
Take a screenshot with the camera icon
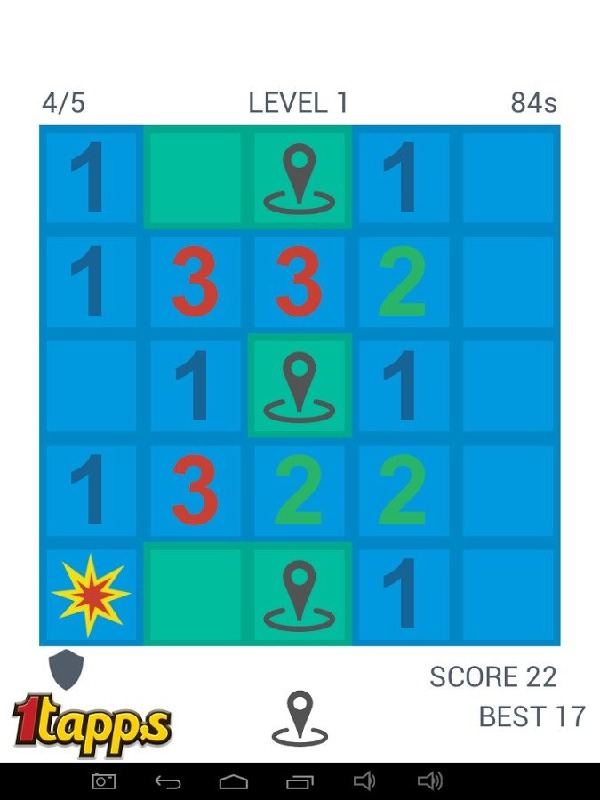pyautogui.click(x=104, y=781)
